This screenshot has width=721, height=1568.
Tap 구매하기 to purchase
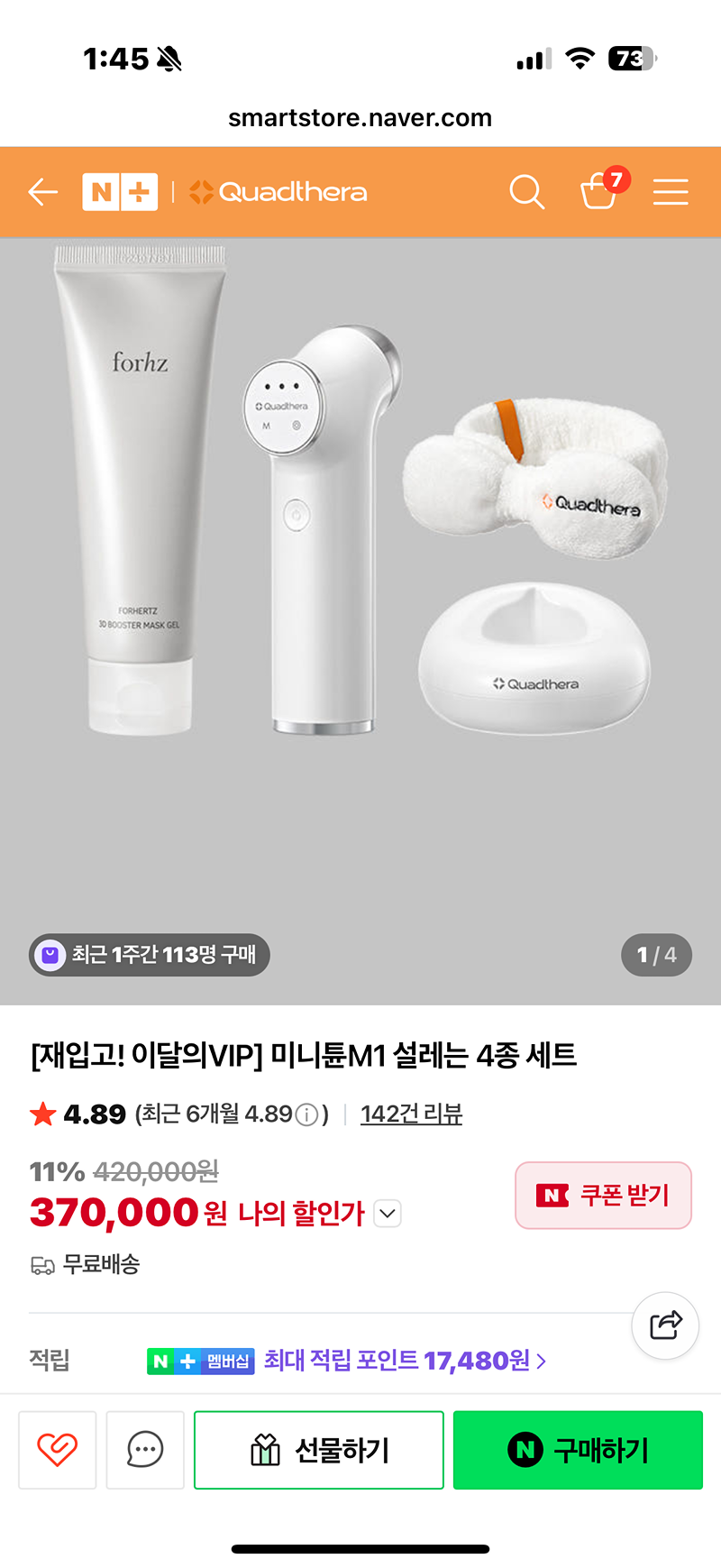click(578, 1450)
